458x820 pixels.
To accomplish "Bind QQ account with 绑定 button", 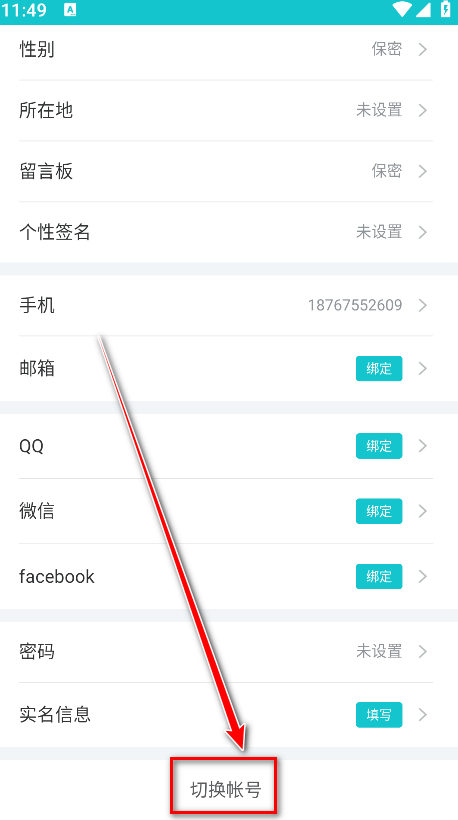I will point(379,446).
